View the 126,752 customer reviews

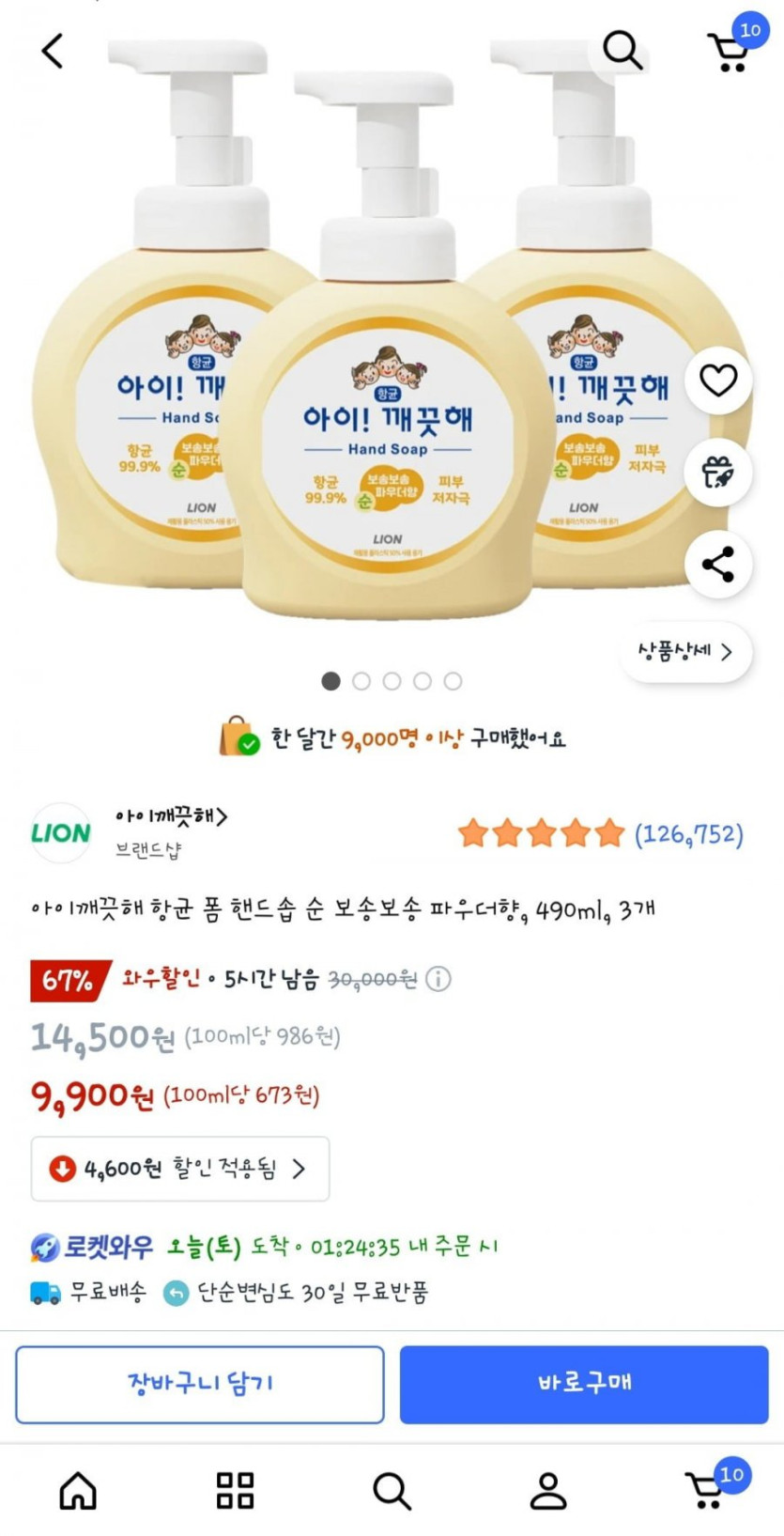(x=688, y=834)
